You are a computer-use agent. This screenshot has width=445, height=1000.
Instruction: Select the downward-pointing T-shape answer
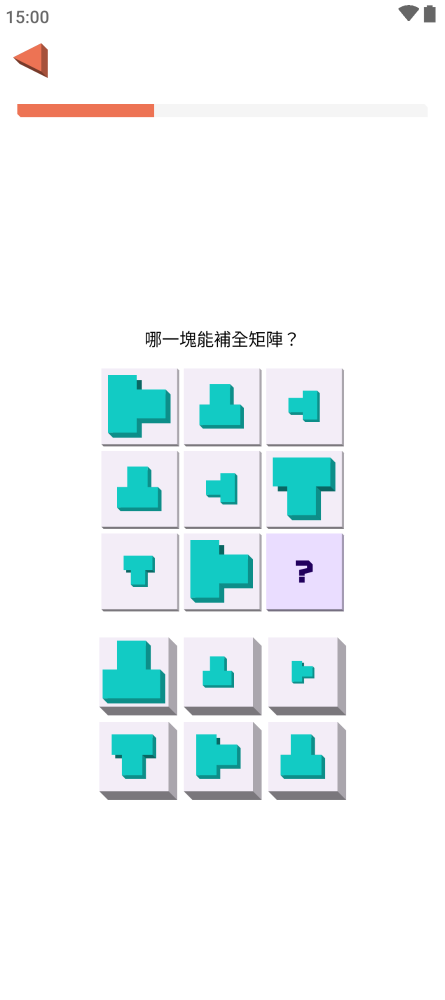pos(138,760)
